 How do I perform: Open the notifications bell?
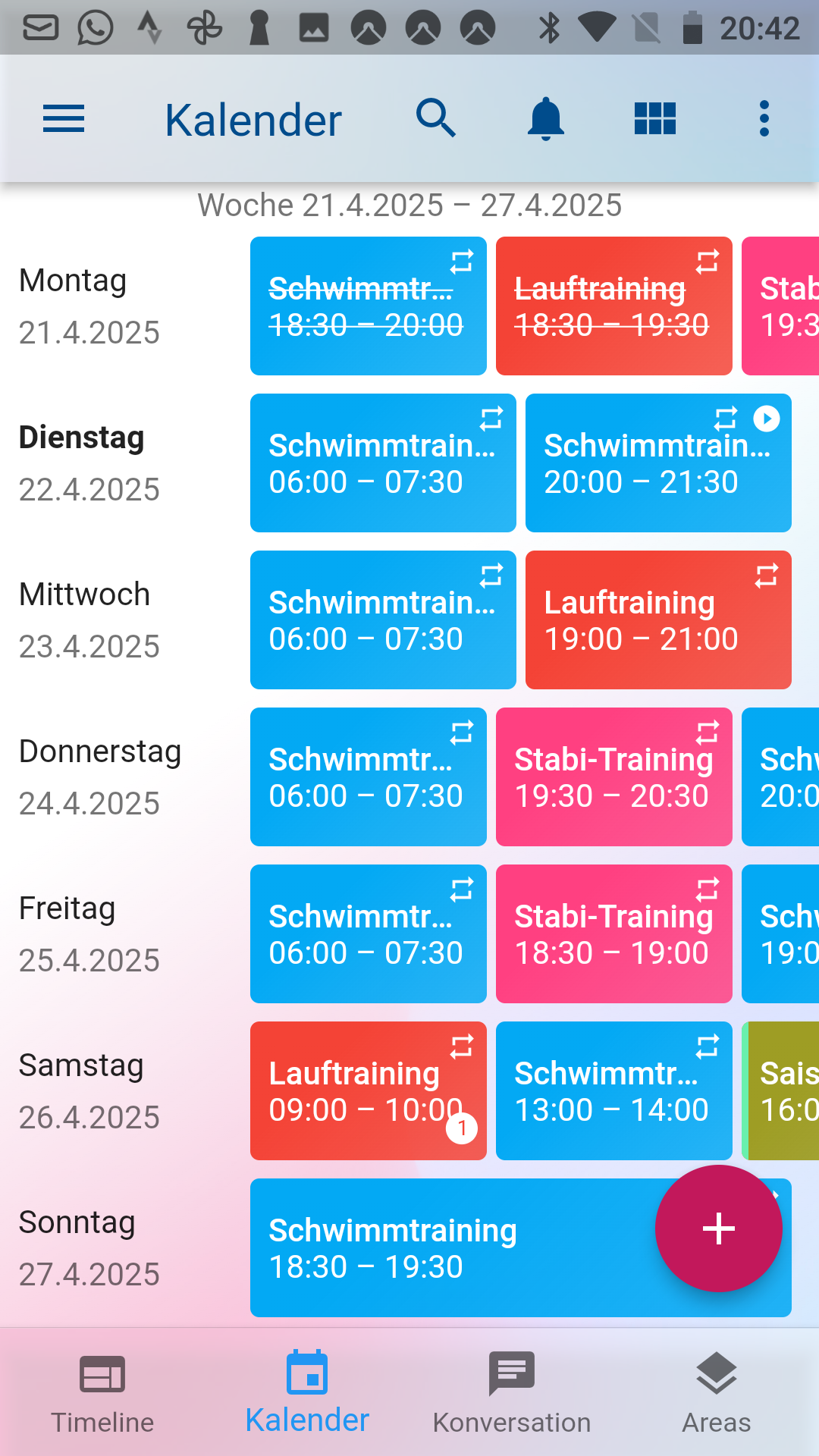546,119
